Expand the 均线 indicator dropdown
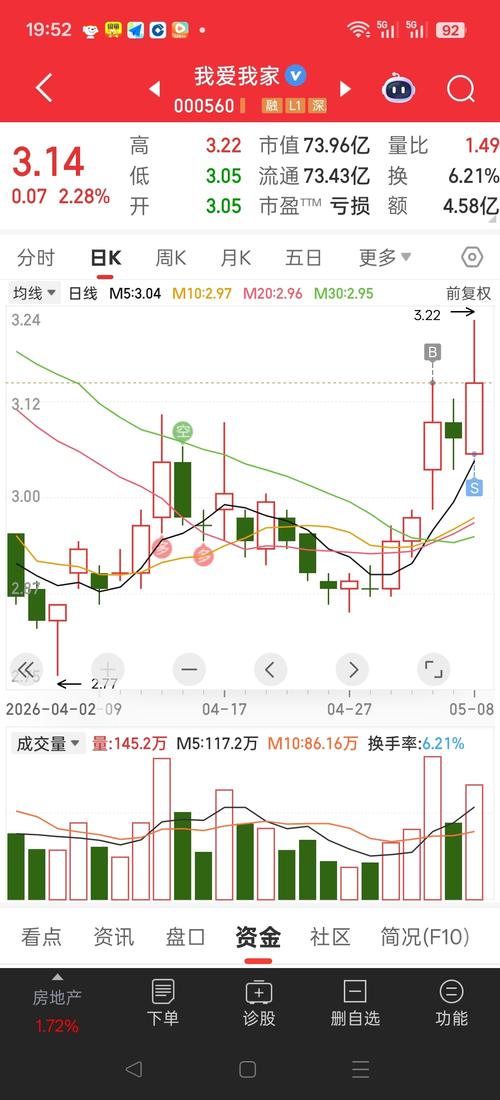Screen dimensions: 500x1100 click(34, 293)
